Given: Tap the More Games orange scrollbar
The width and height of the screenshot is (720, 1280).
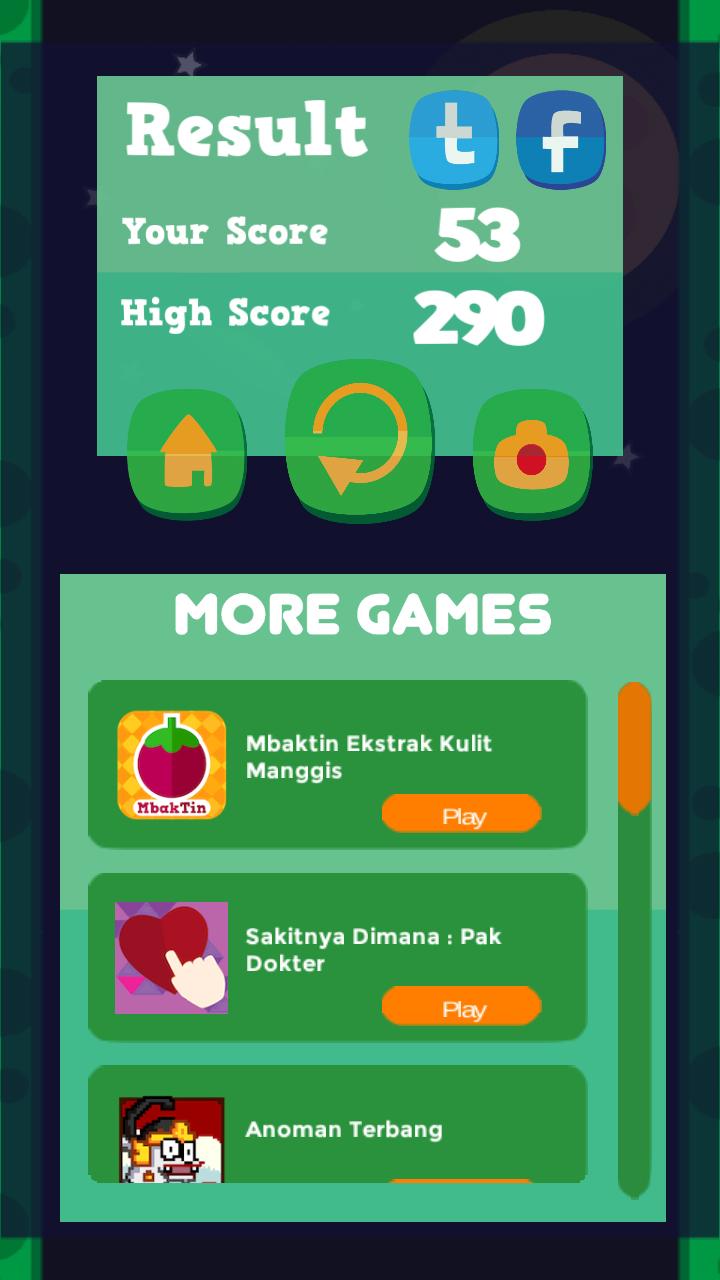Looking at the screenshot, I should coord(634,746).
